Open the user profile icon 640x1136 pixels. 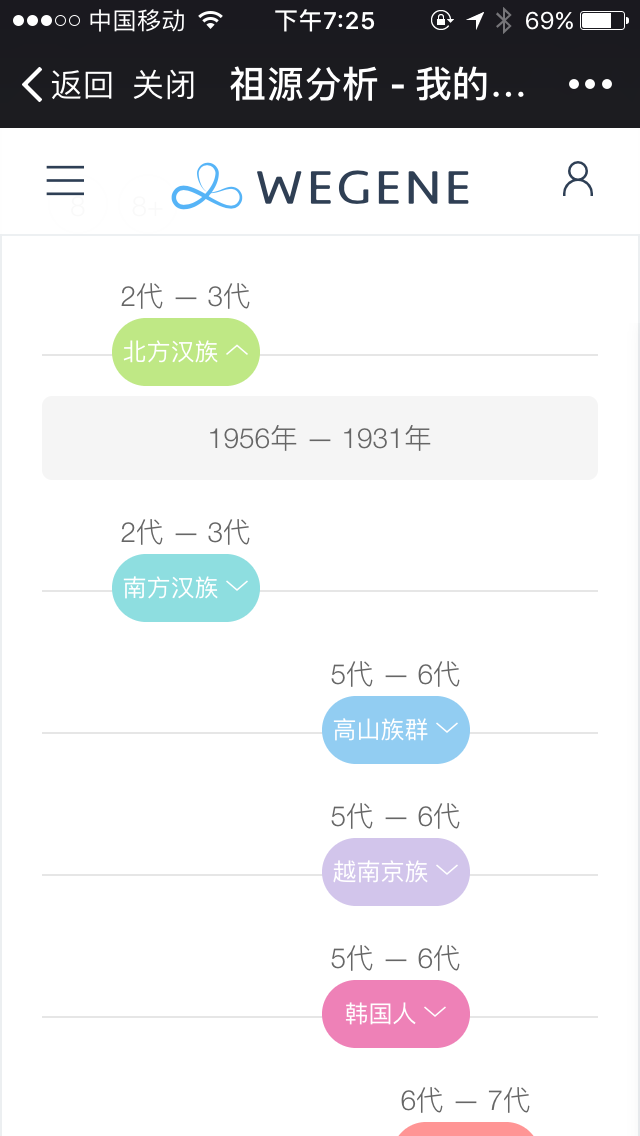point(578,180)
